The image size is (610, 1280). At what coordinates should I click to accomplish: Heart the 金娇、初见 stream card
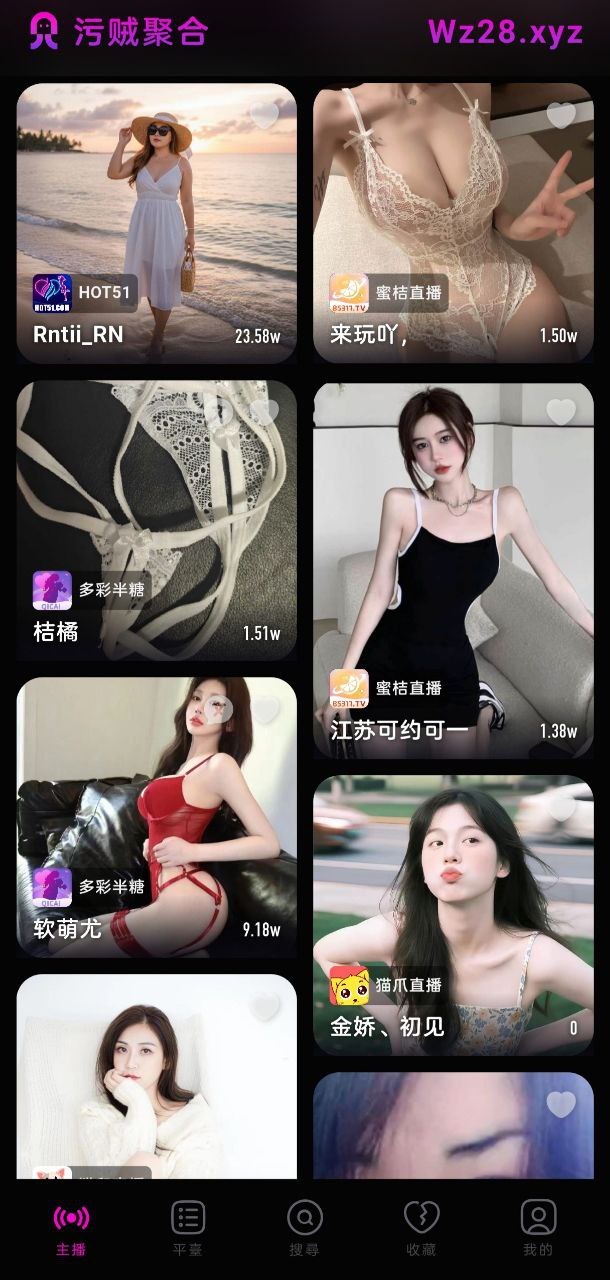[561, 807]
